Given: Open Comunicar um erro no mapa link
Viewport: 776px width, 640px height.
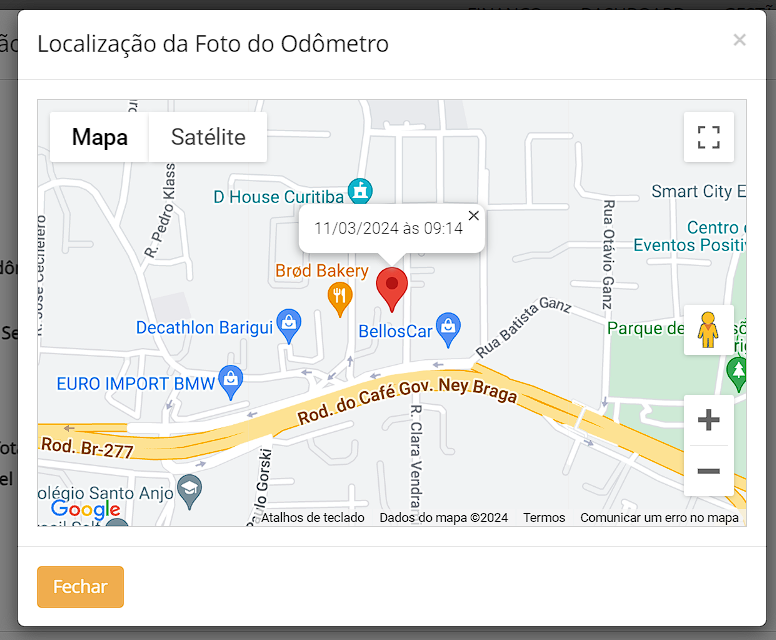Looking at the screenshot, I should [659, 518].
